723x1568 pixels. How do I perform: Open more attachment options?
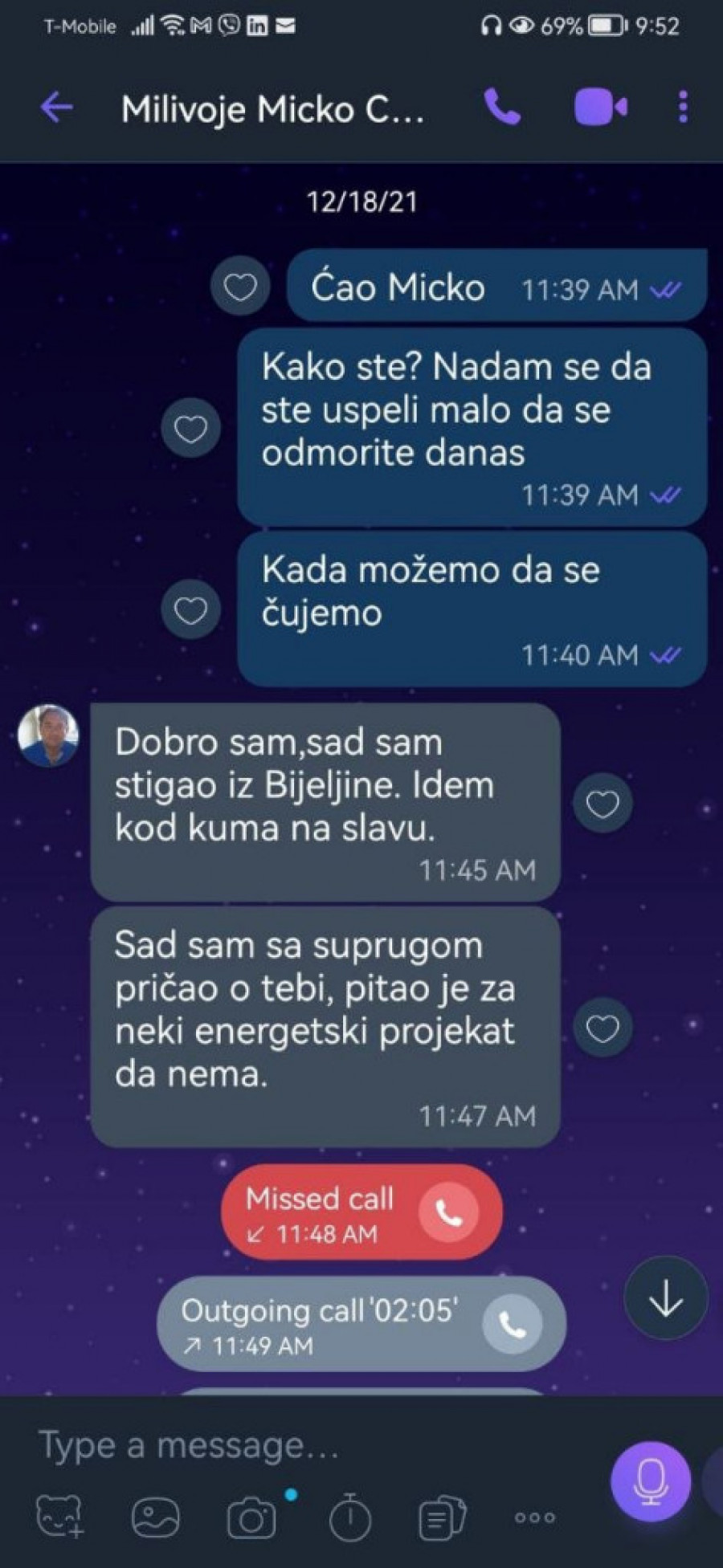tap(535, 1517)
